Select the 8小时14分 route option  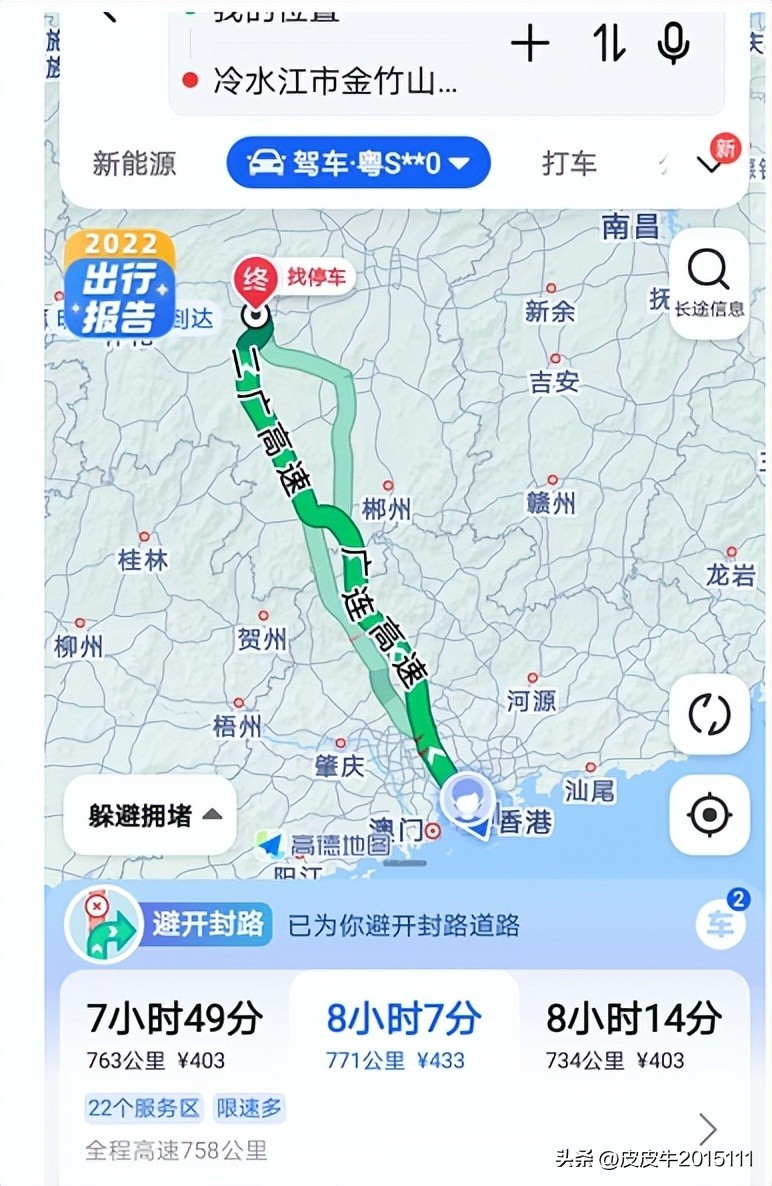coord(633,1035)
